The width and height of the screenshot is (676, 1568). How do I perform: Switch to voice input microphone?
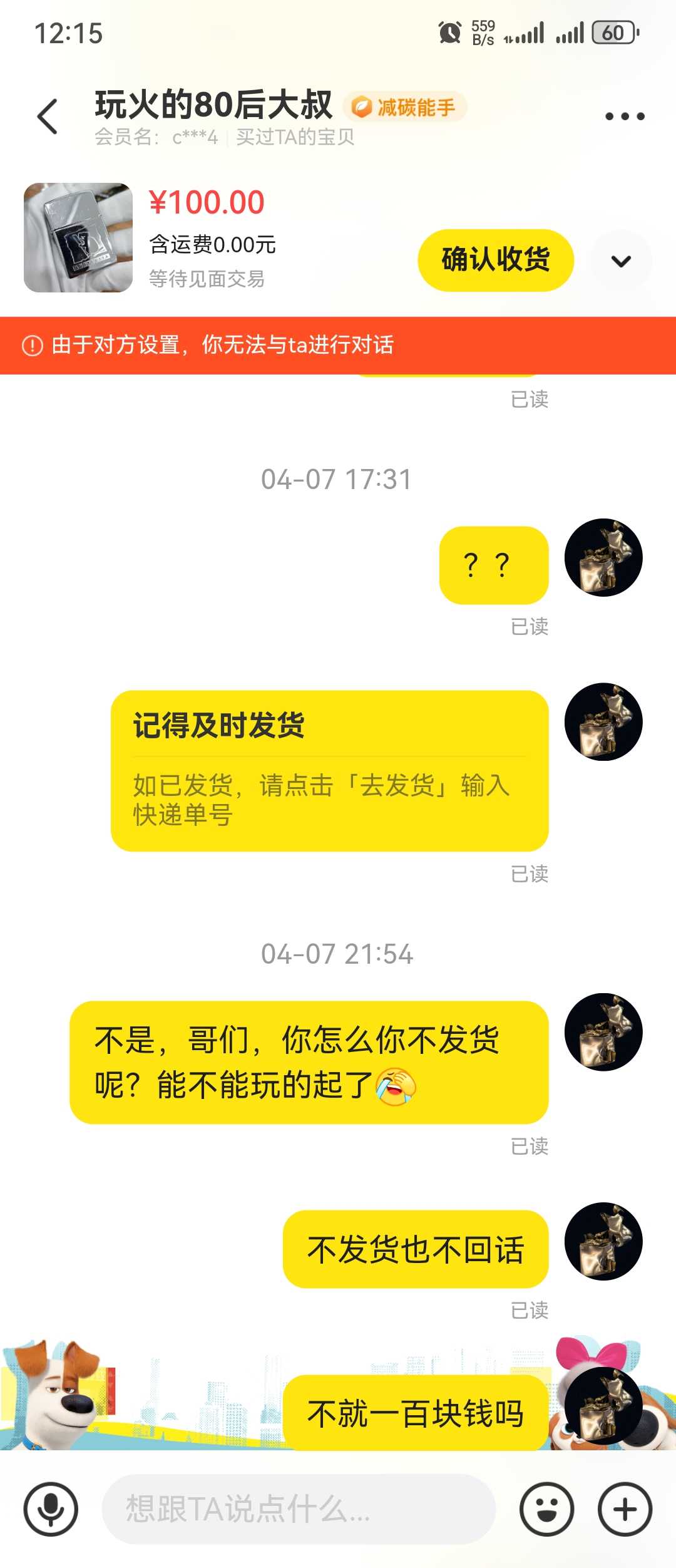click(51, 1509)
